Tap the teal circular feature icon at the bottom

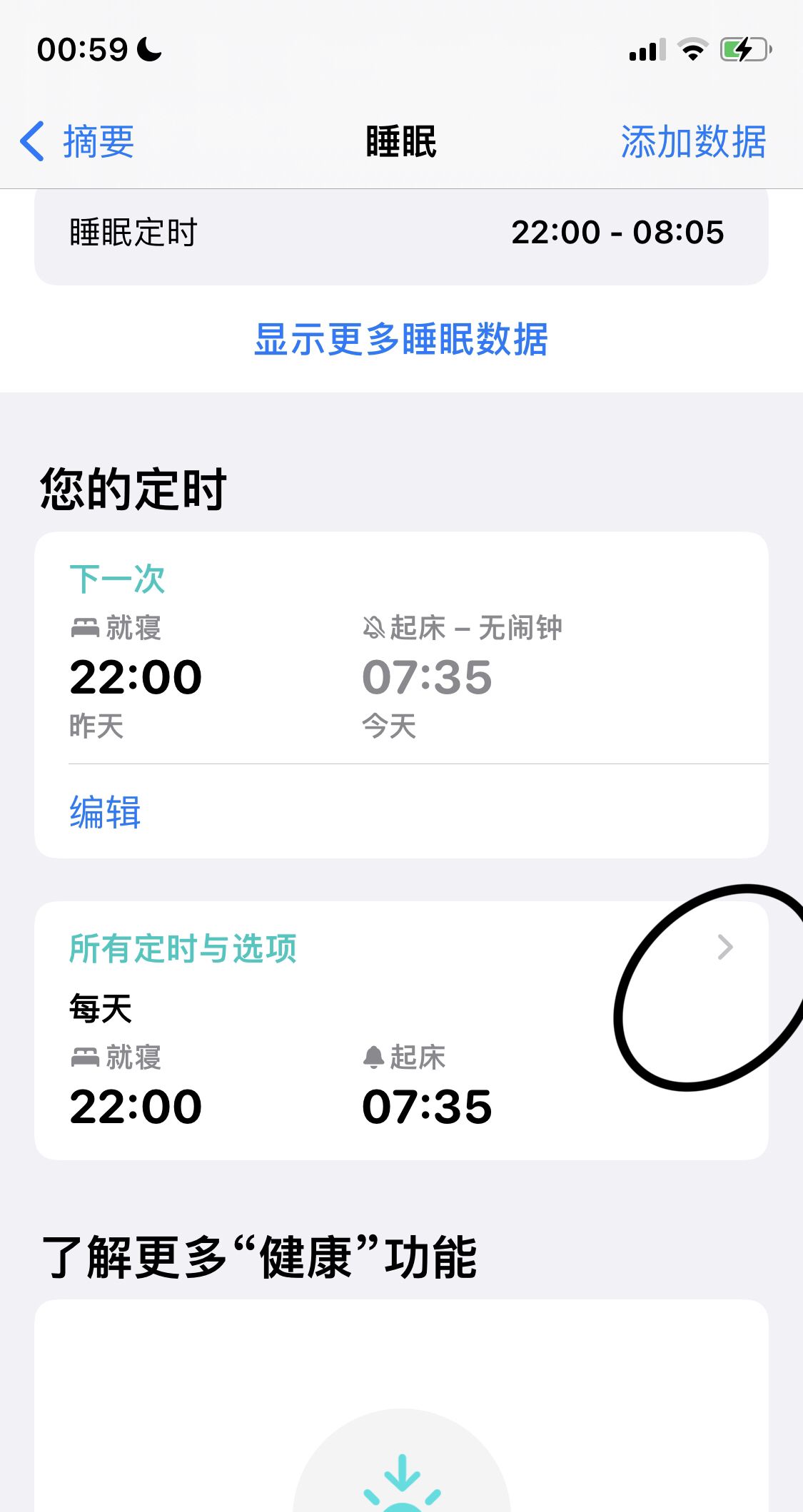(402, 1488)
